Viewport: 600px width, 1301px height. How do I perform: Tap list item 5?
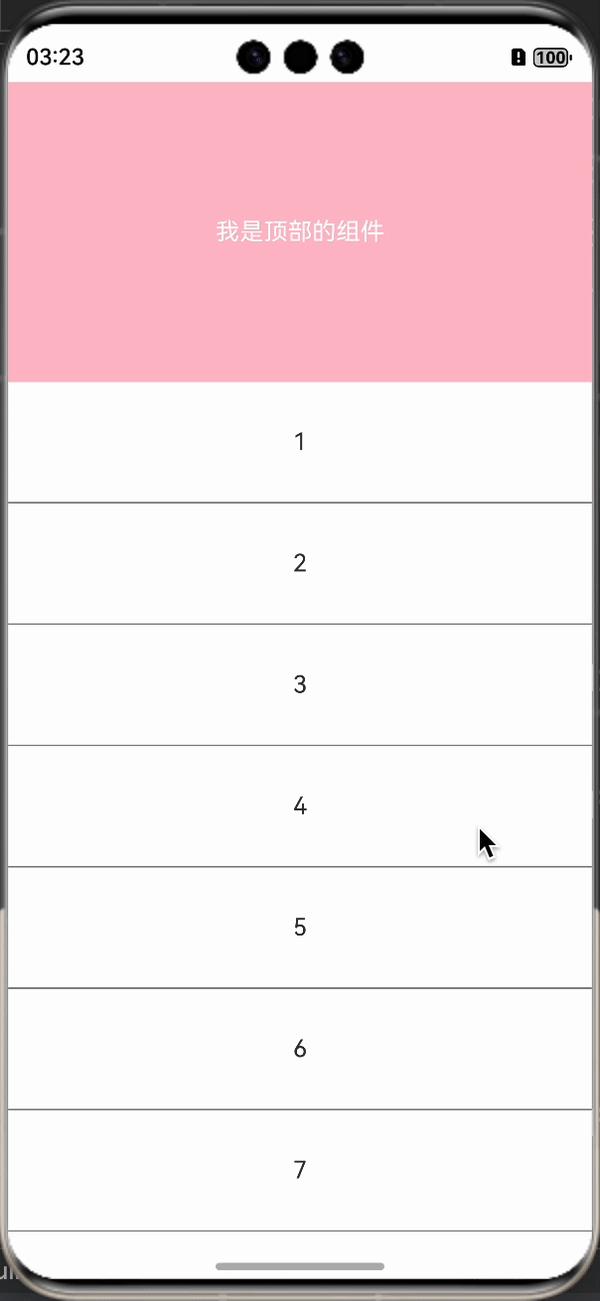coord(299,927)
